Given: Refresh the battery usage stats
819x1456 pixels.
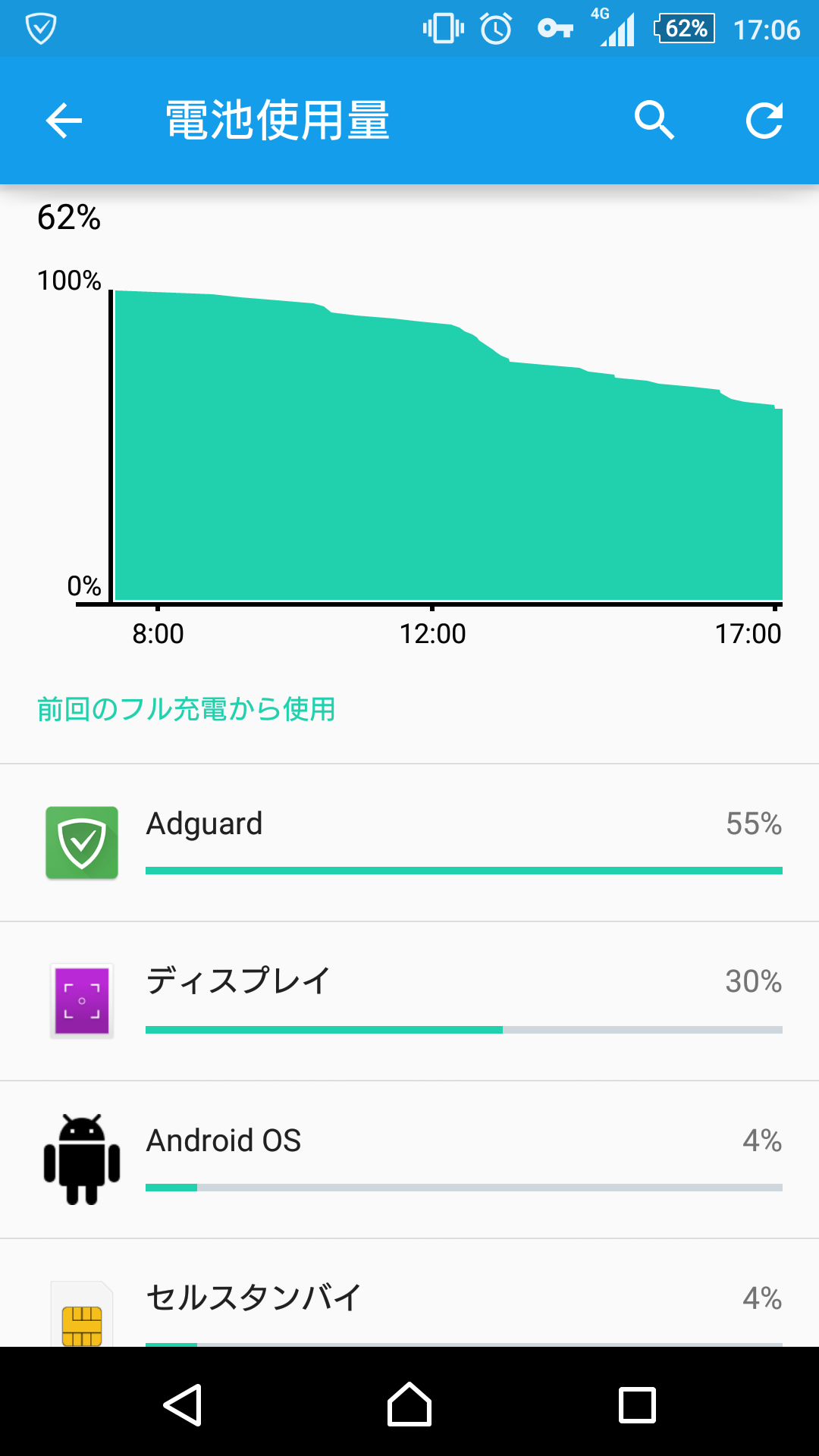Looking at the screenshot, I should 764,121.
